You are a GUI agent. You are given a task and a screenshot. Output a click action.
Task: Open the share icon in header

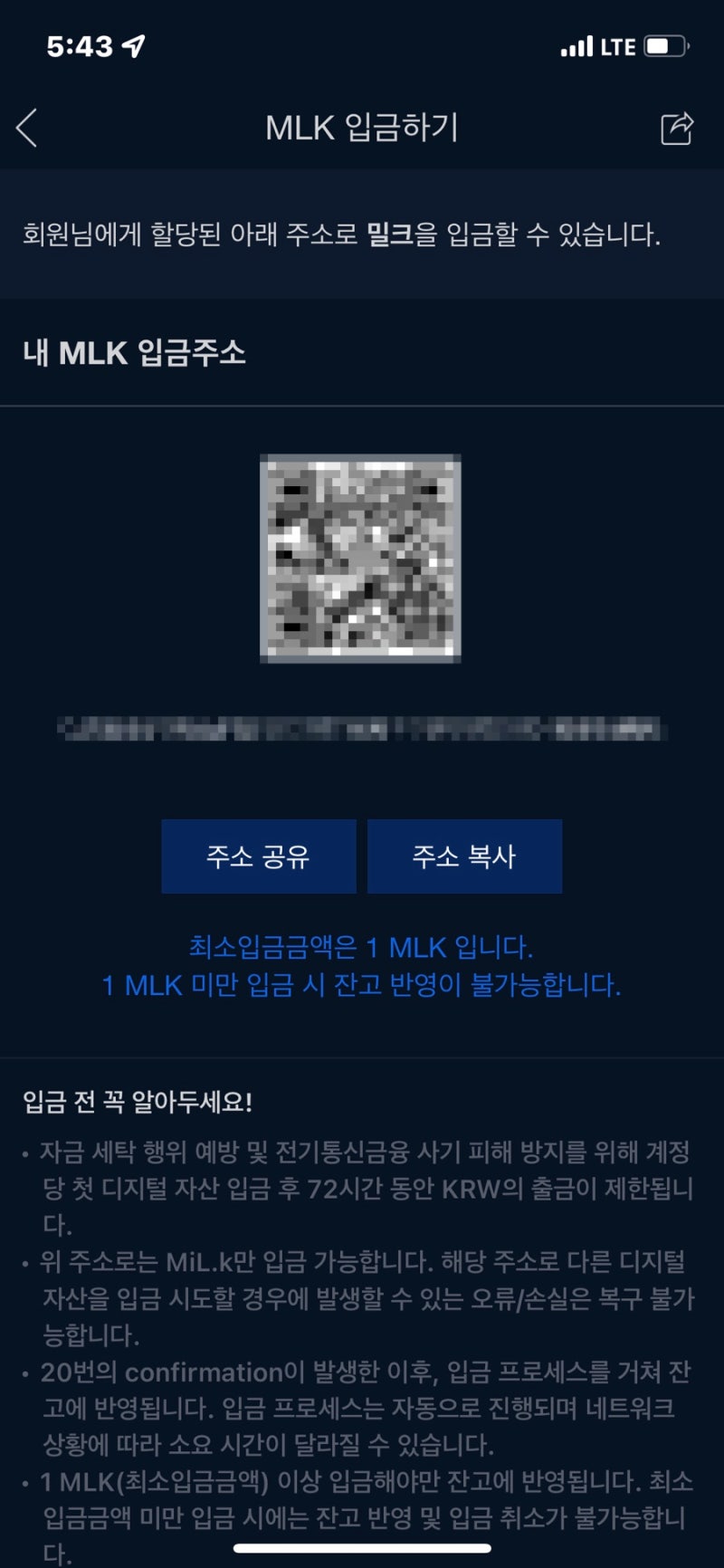point(677,129)
